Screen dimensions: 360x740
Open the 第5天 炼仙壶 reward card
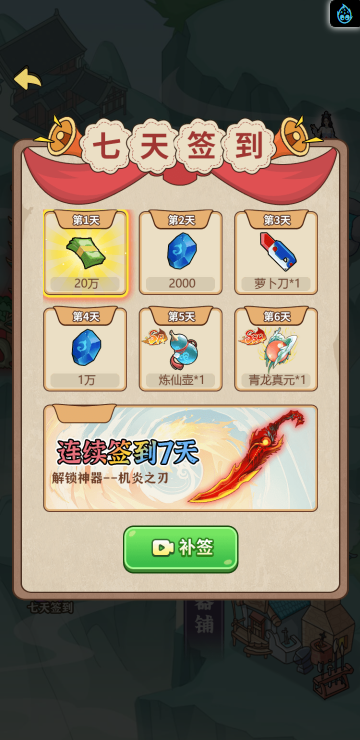(x=181, y=349)
